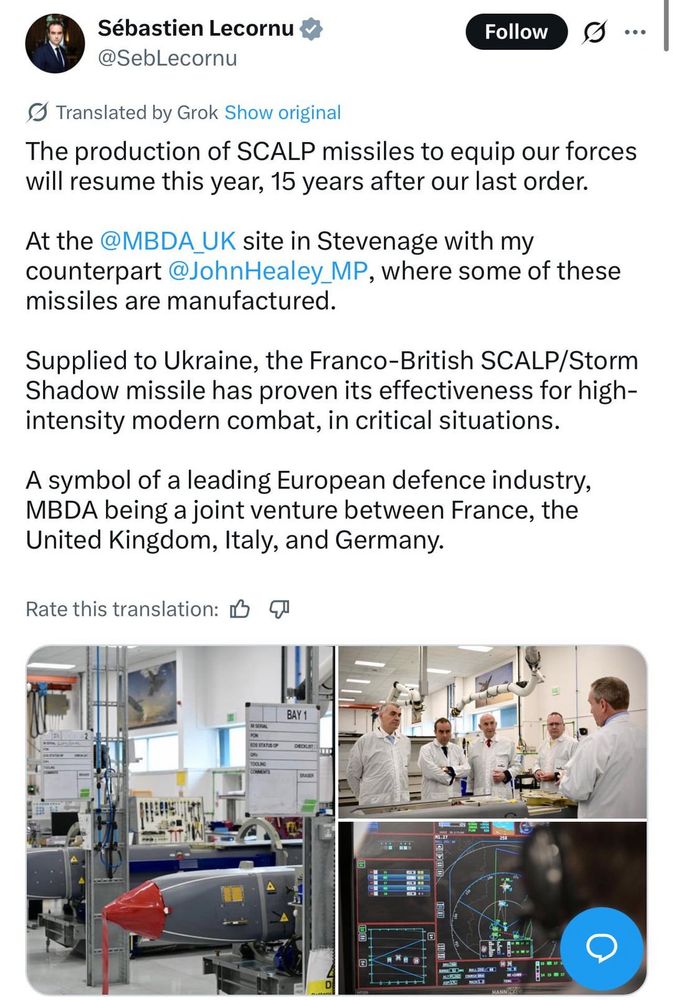The height and width of the screenshot is (1000, 673).
Task: Open Grok icon beside Follow button
Action: (x=595, y=32)
